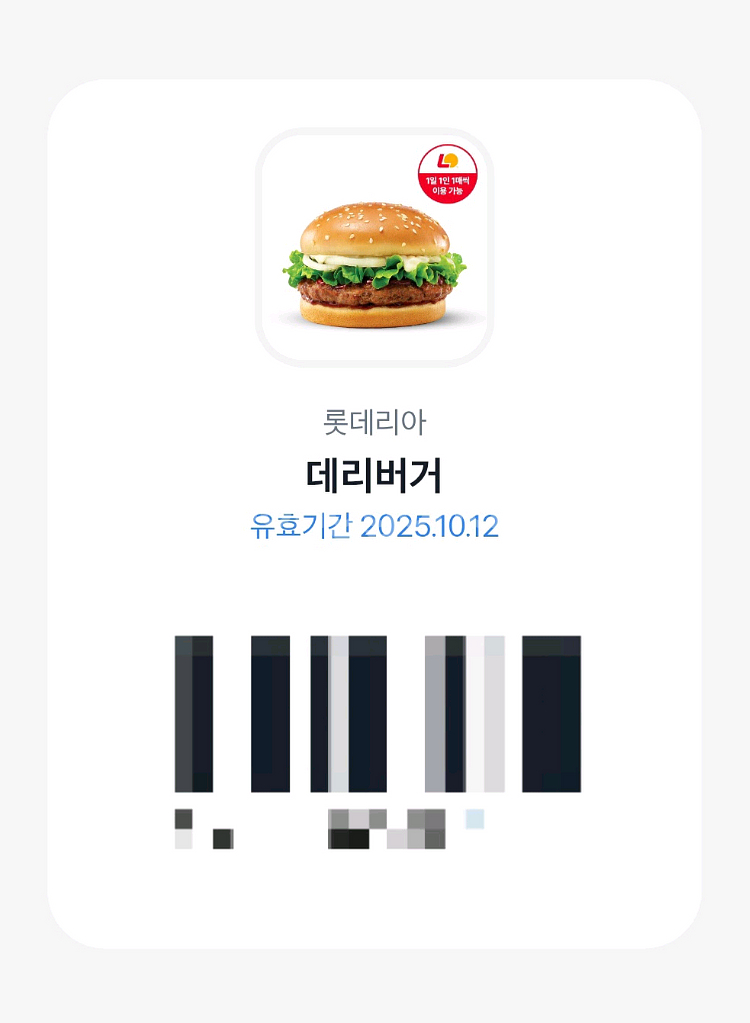Tap the barcode to enlarge it
Viewport: 750px width, 1023px height.
click(375, 712)
